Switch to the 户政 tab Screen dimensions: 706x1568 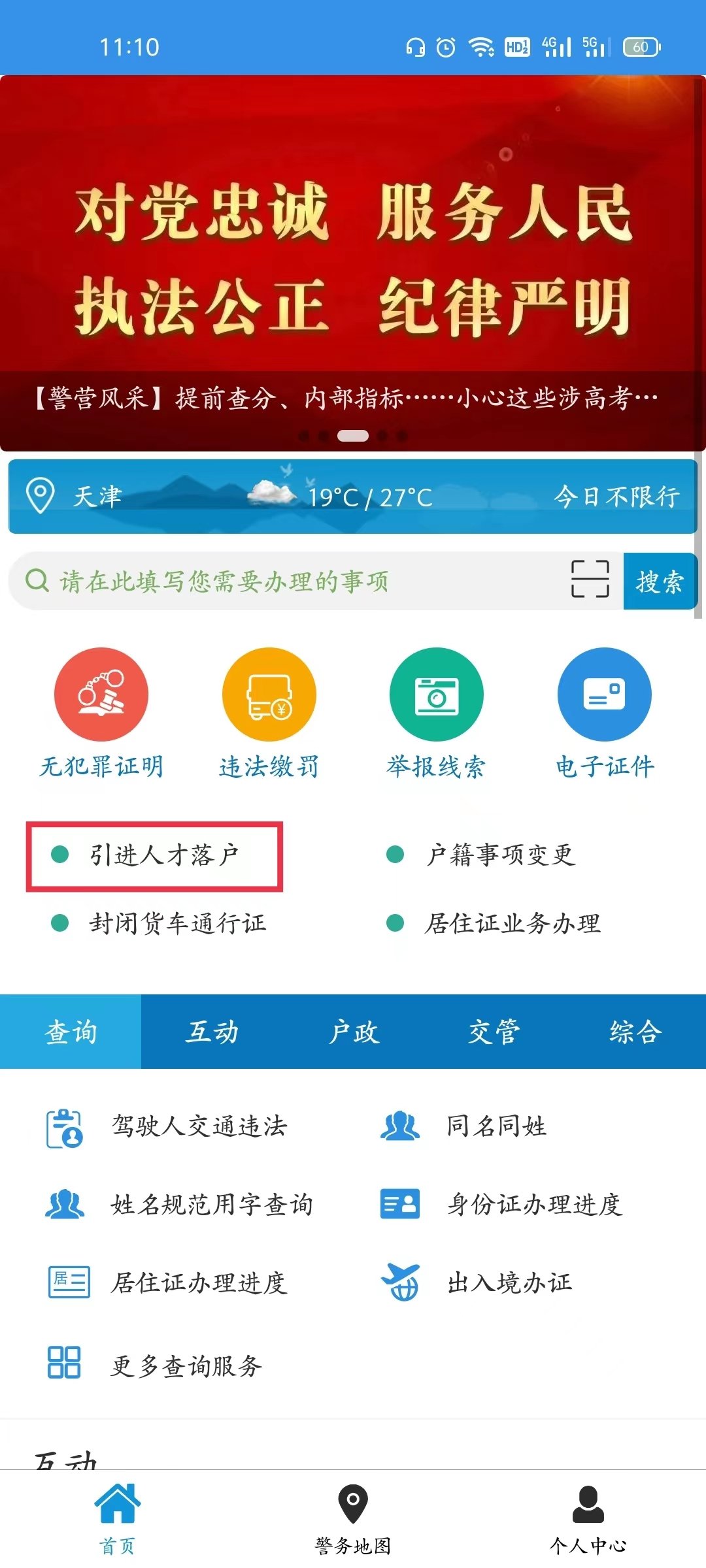tap(353, 1032)
